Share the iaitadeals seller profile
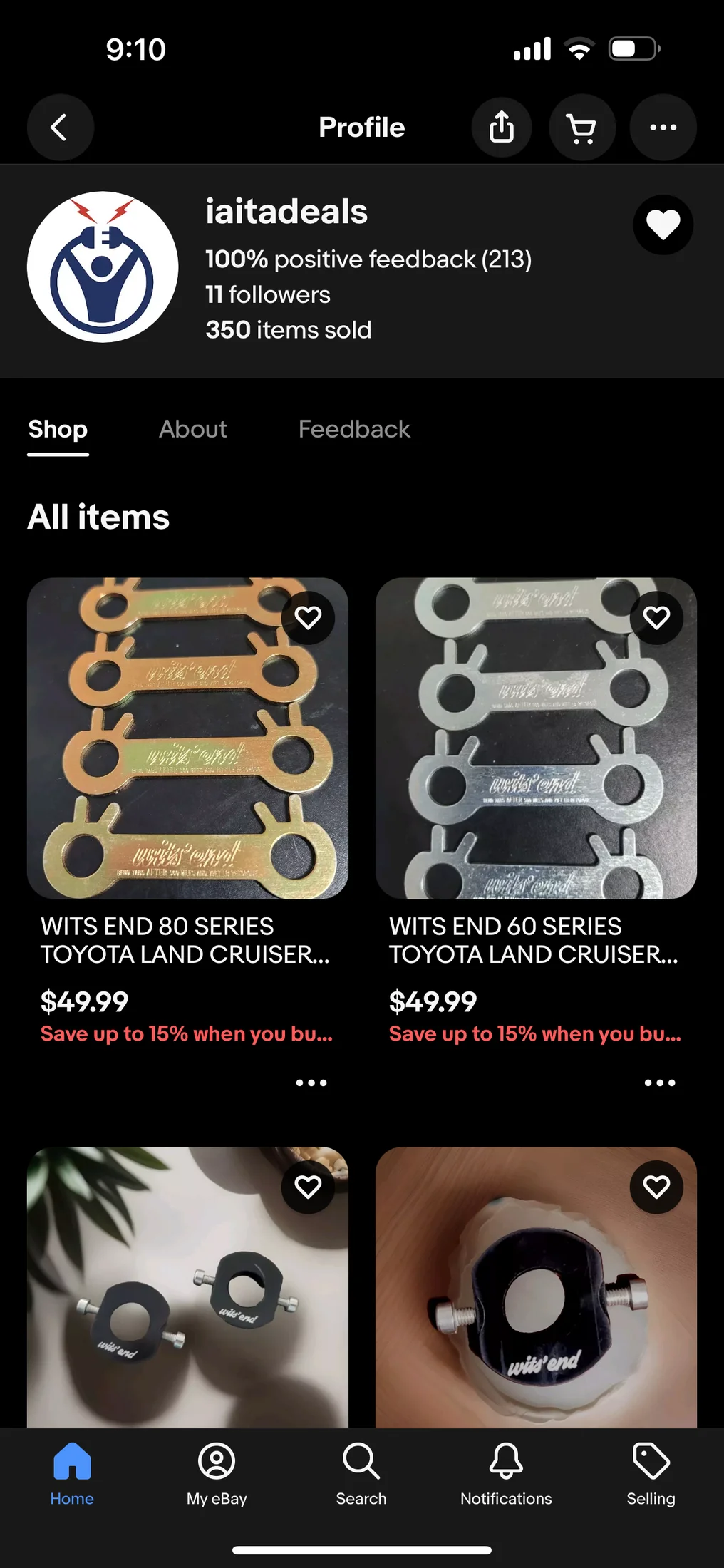 (x=502, y=128)
